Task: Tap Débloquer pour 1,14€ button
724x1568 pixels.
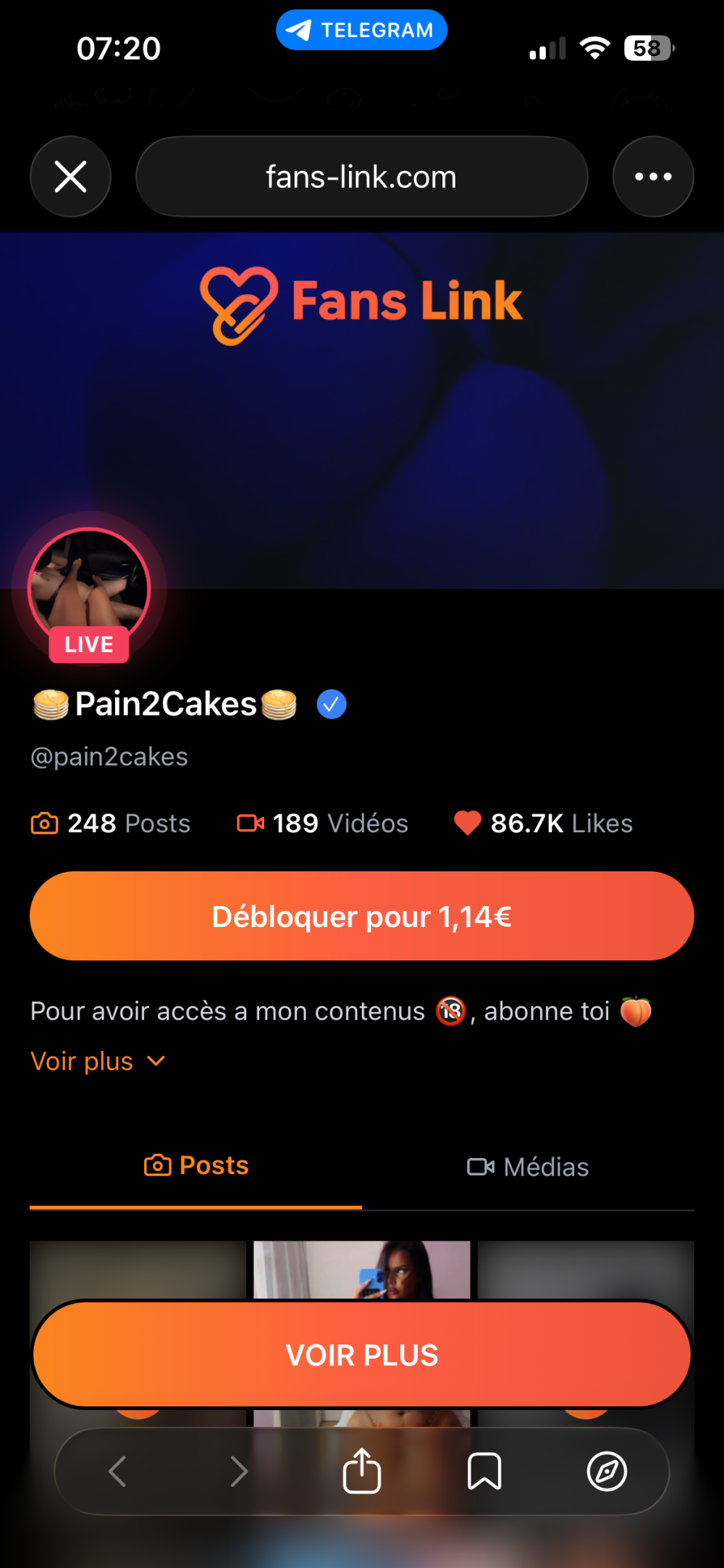Action: tap(361, 916)
